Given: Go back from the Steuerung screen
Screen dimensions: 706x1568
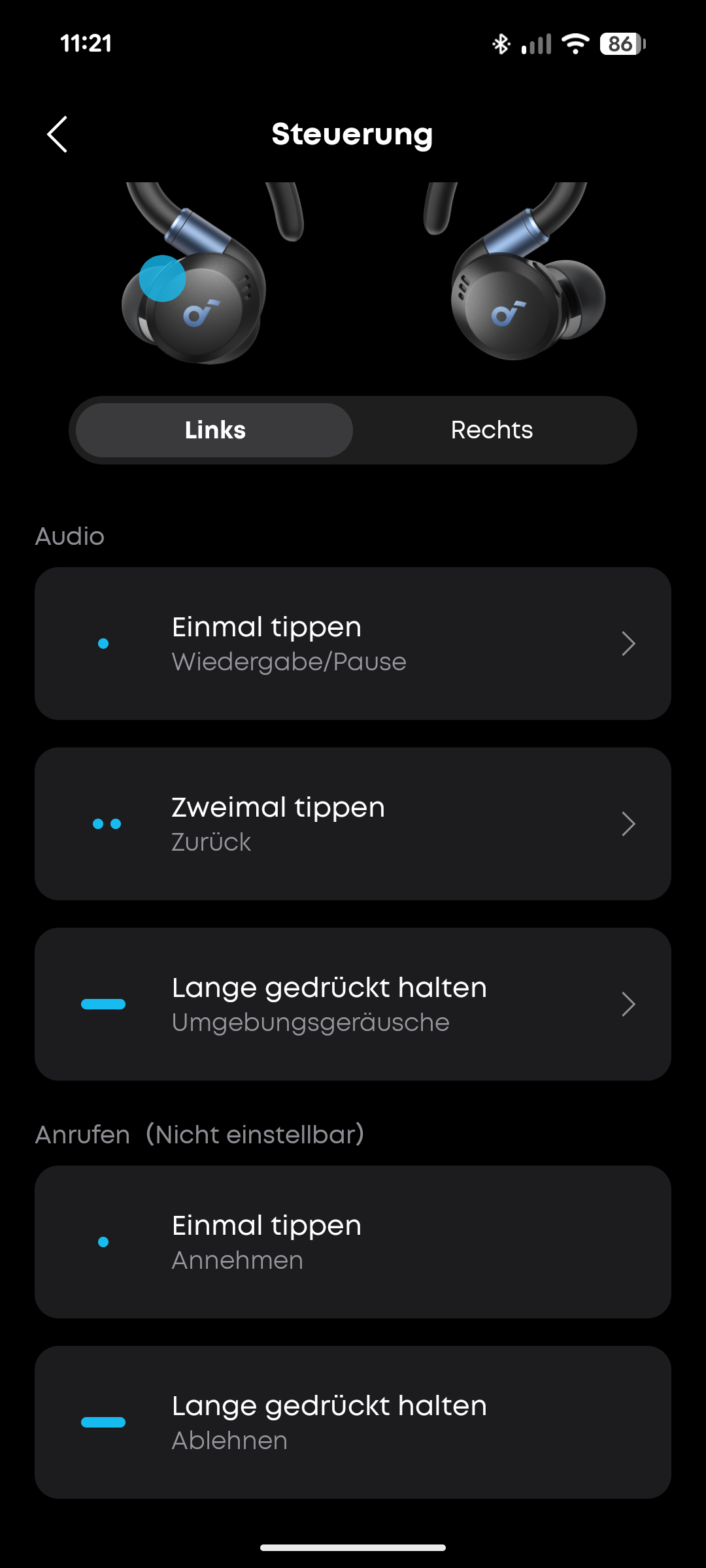Looking at the screenshot, I should (x=58, y=135).
